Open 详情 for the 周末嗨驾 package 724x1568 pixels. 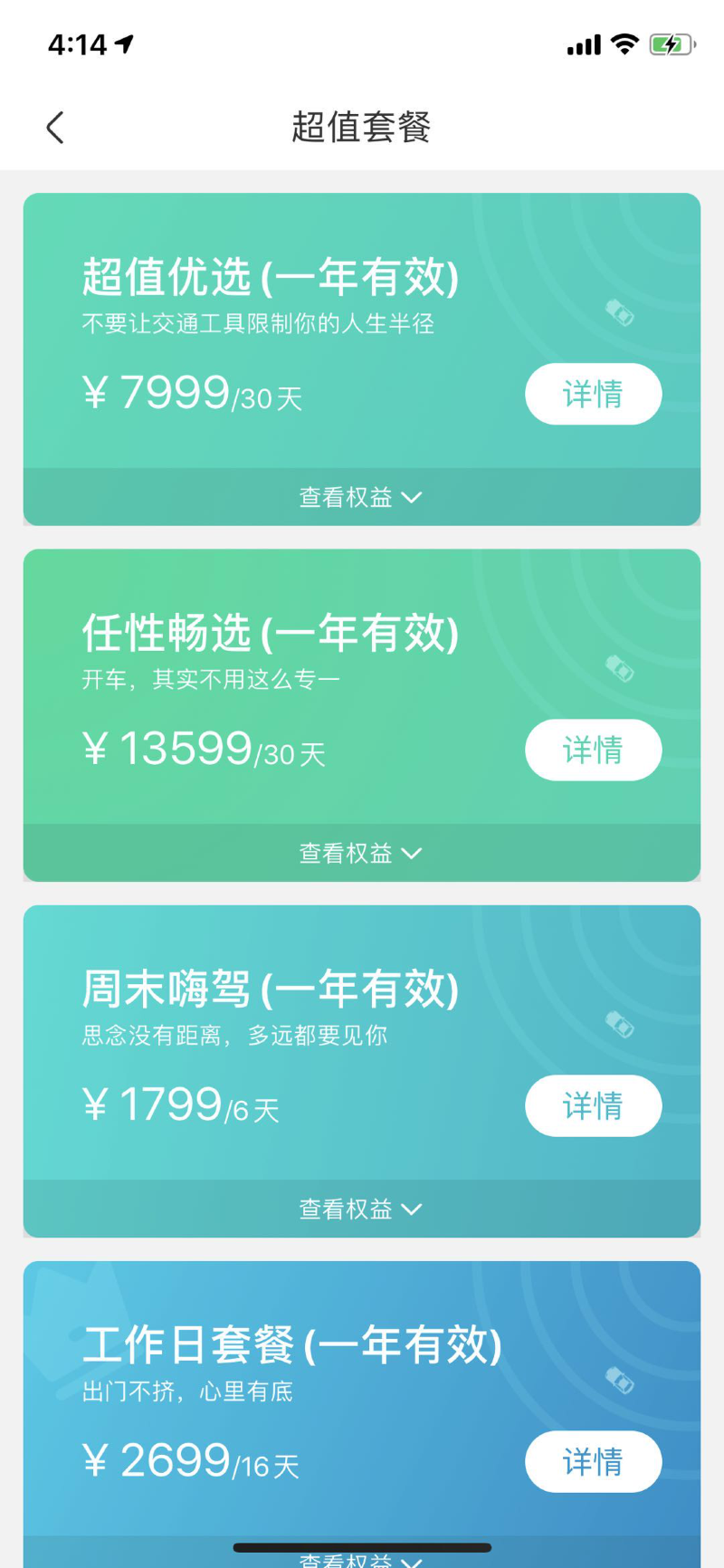(593, 1105)
